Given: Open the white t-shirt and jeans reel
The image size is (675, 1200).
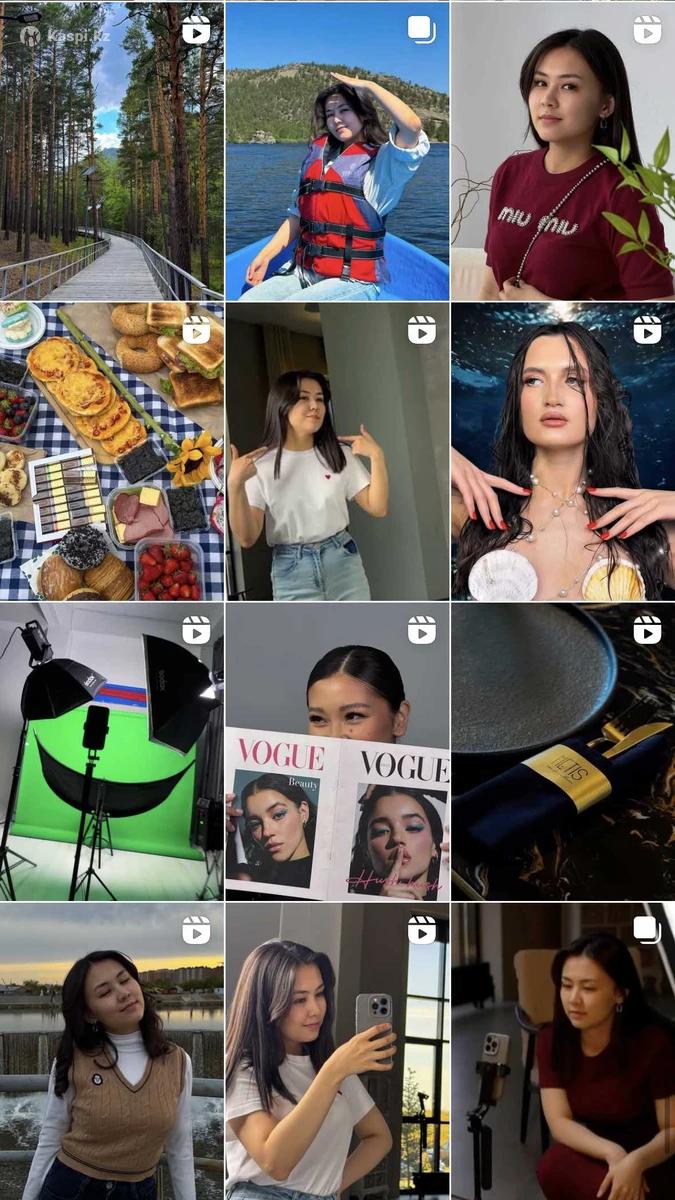Looking at the screenshot, I should [x=337, y=452].
